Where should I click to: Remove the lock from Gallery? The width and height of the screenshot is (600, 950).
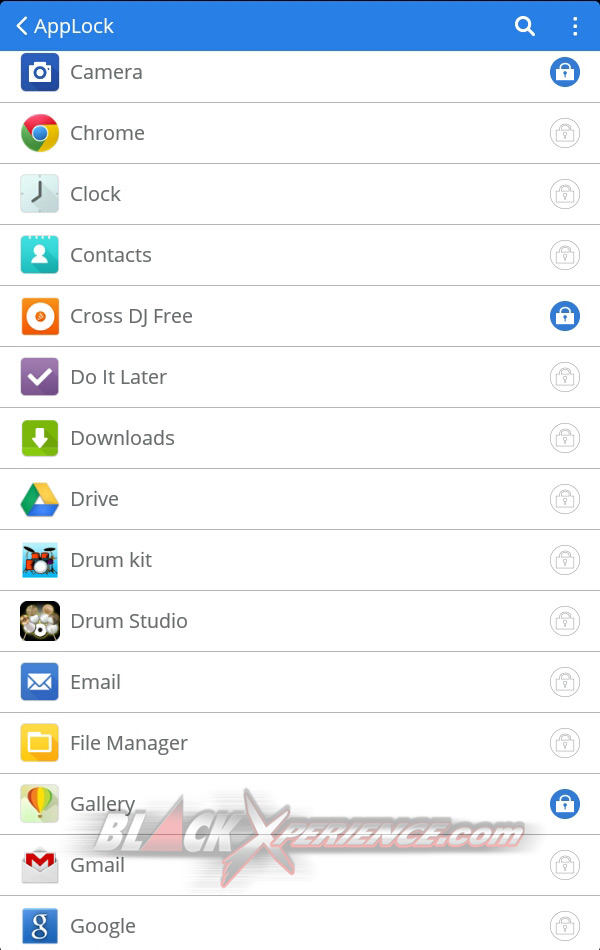pyautogui.click(x=565, y=804)
